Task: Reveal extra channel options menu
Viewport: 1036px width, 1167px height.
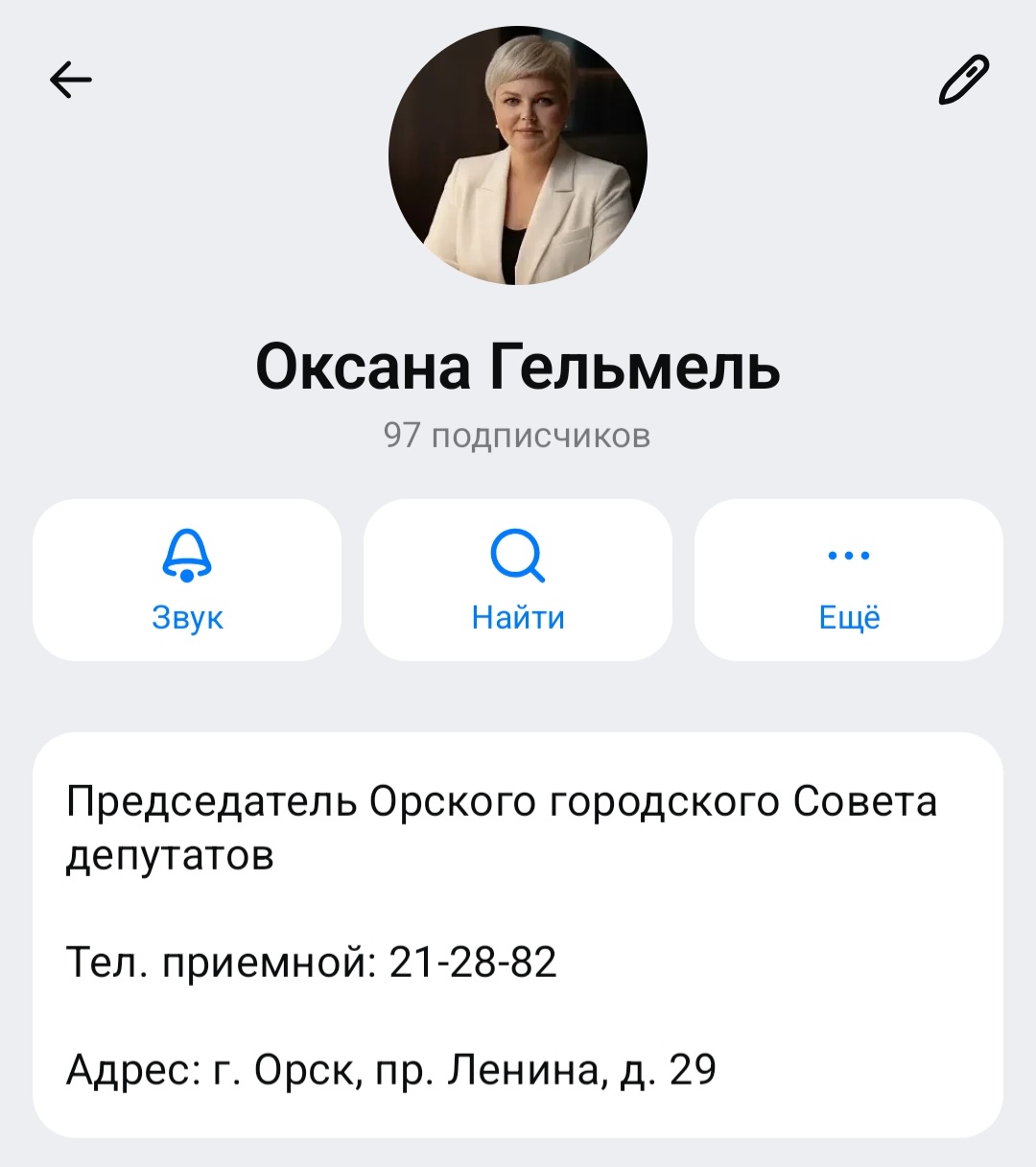Action: (850, 579)
